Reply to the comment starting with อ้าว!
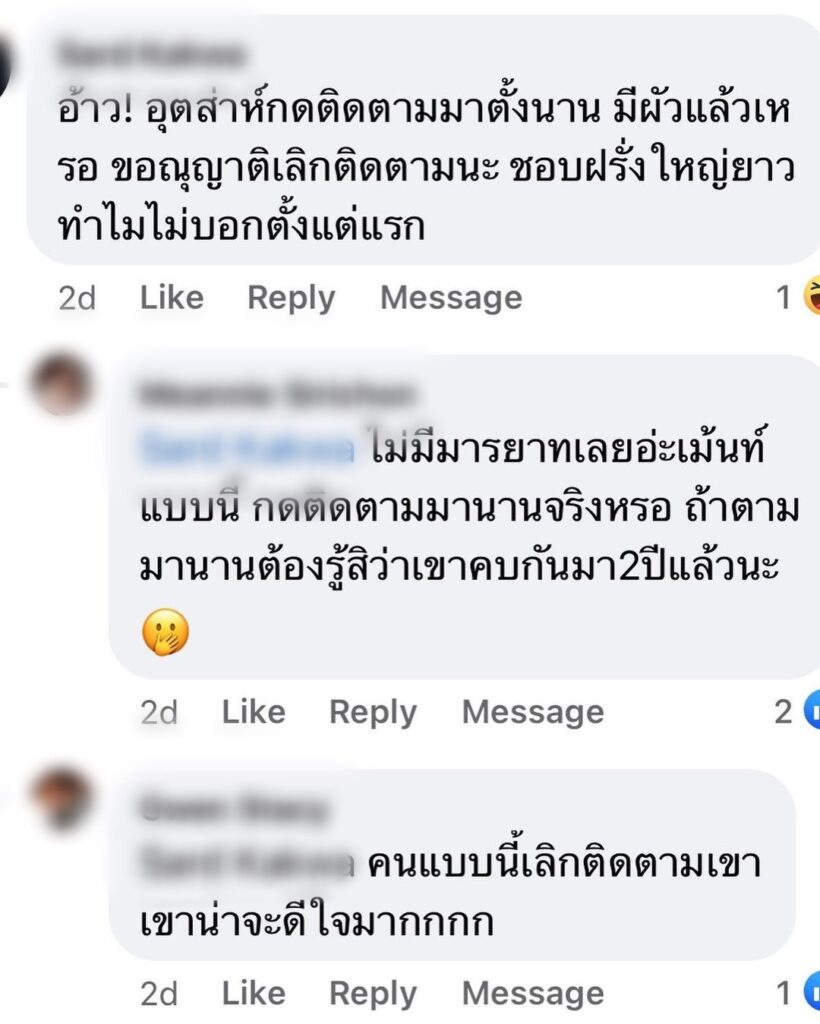This screenshot has width=820, height=1024. tap(291, 297)
